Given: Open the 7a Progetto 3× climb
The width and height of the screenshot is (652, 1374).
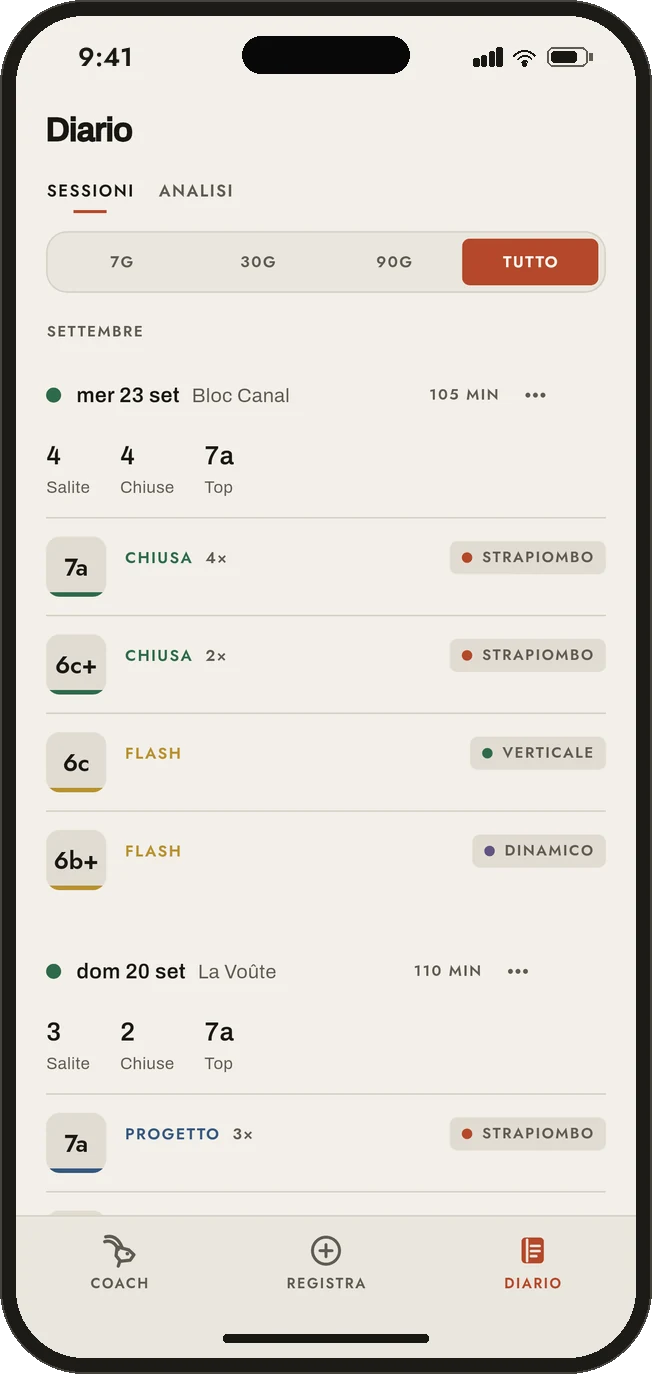Looking at the screenshot, I should point(326,1143).
